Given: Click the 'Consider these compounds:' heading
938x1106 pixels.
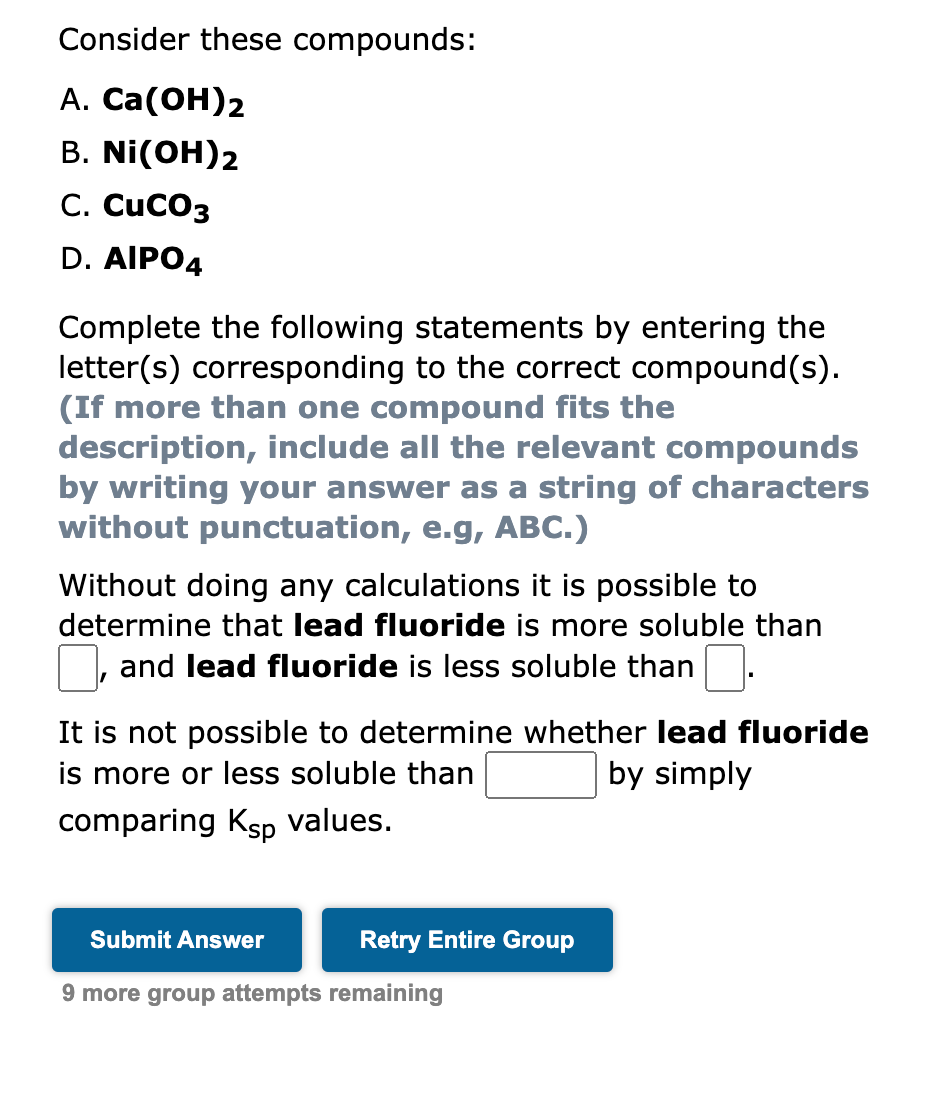Looking at the screenshot, I should click(x=267, y=40).
